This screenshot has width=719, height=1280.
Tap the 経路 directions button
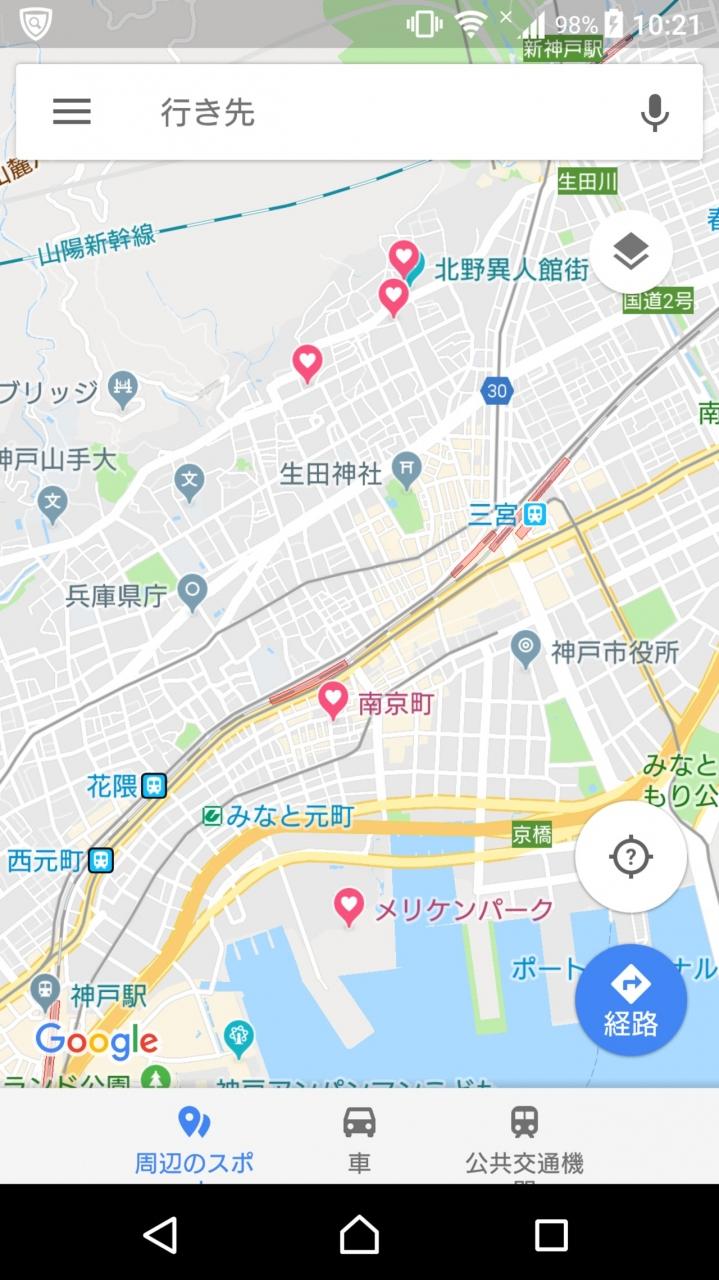630,999
